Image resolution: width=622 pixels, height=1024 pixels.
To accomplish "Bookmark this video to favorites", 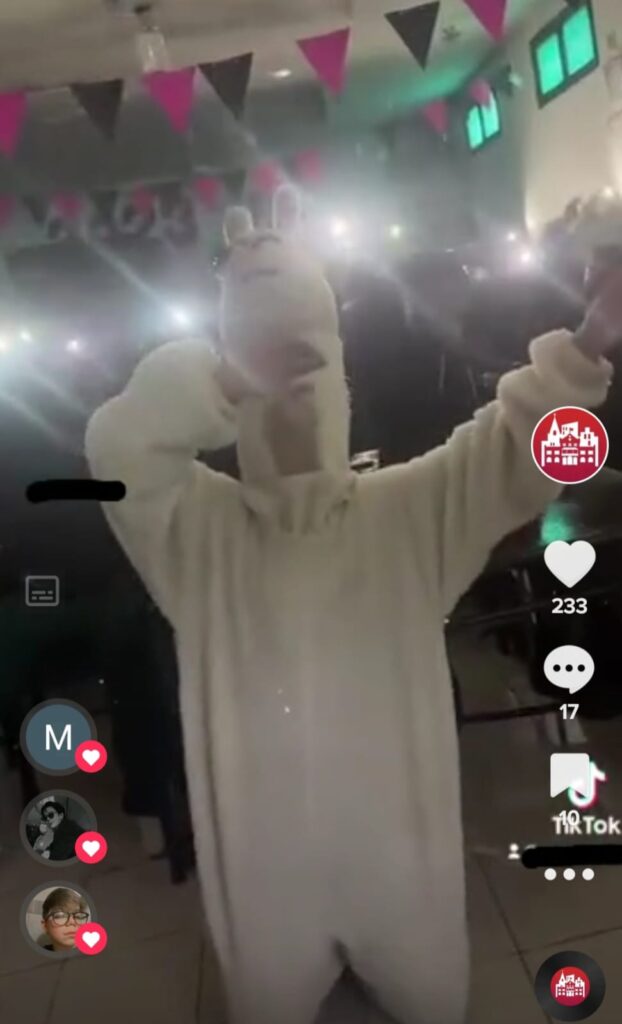I will click(x=569, y=776).
